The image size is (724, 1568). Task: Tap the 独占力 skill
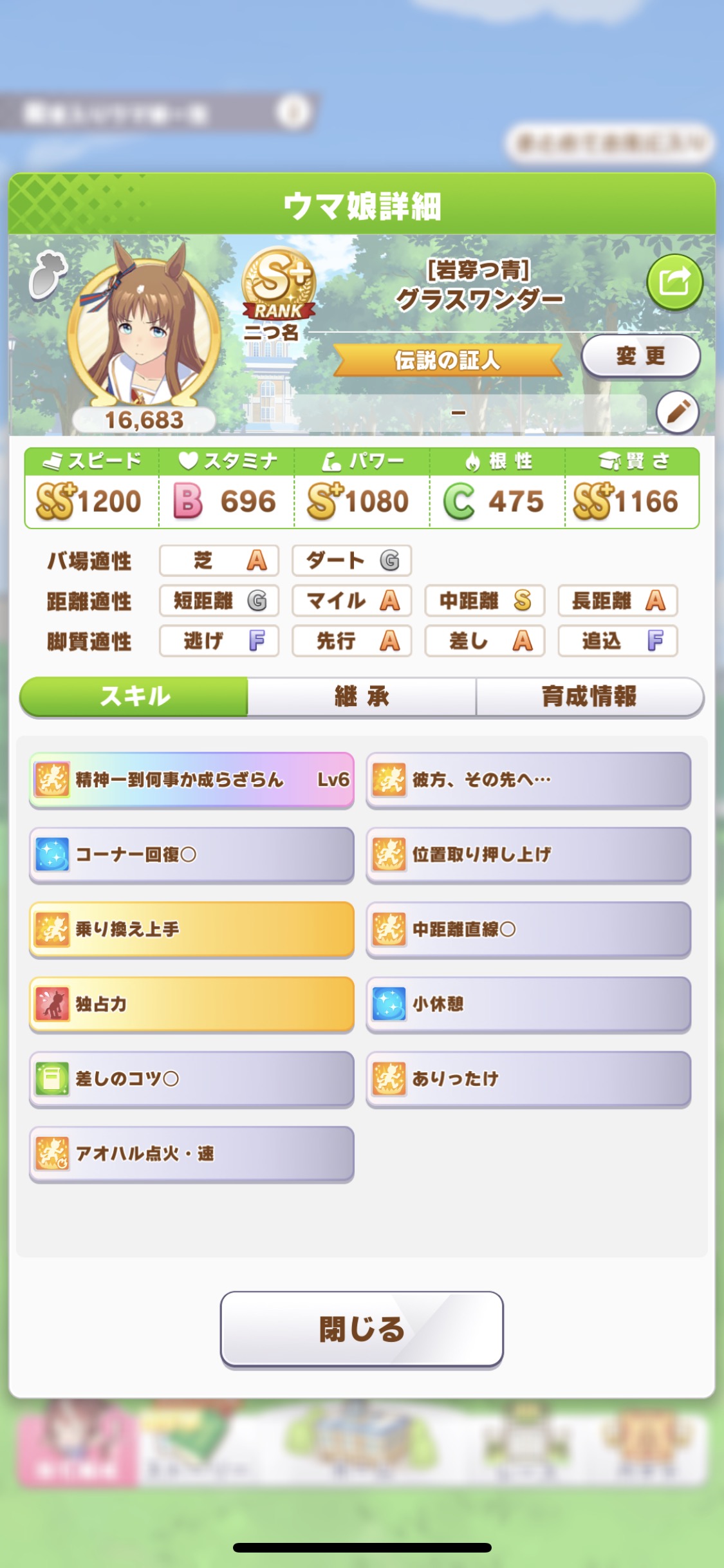(x=192, y=1003)
